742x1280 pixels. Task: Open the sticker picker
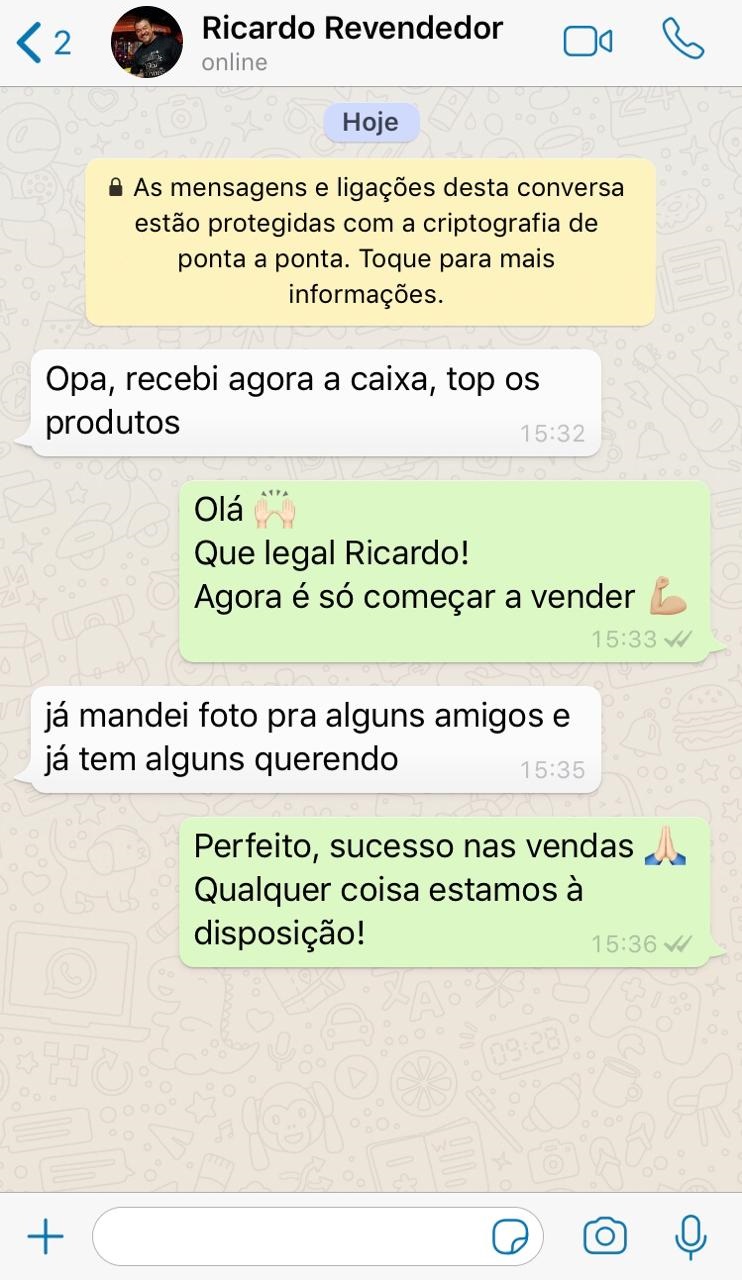pyautogui.click(x=511, y=1237)
